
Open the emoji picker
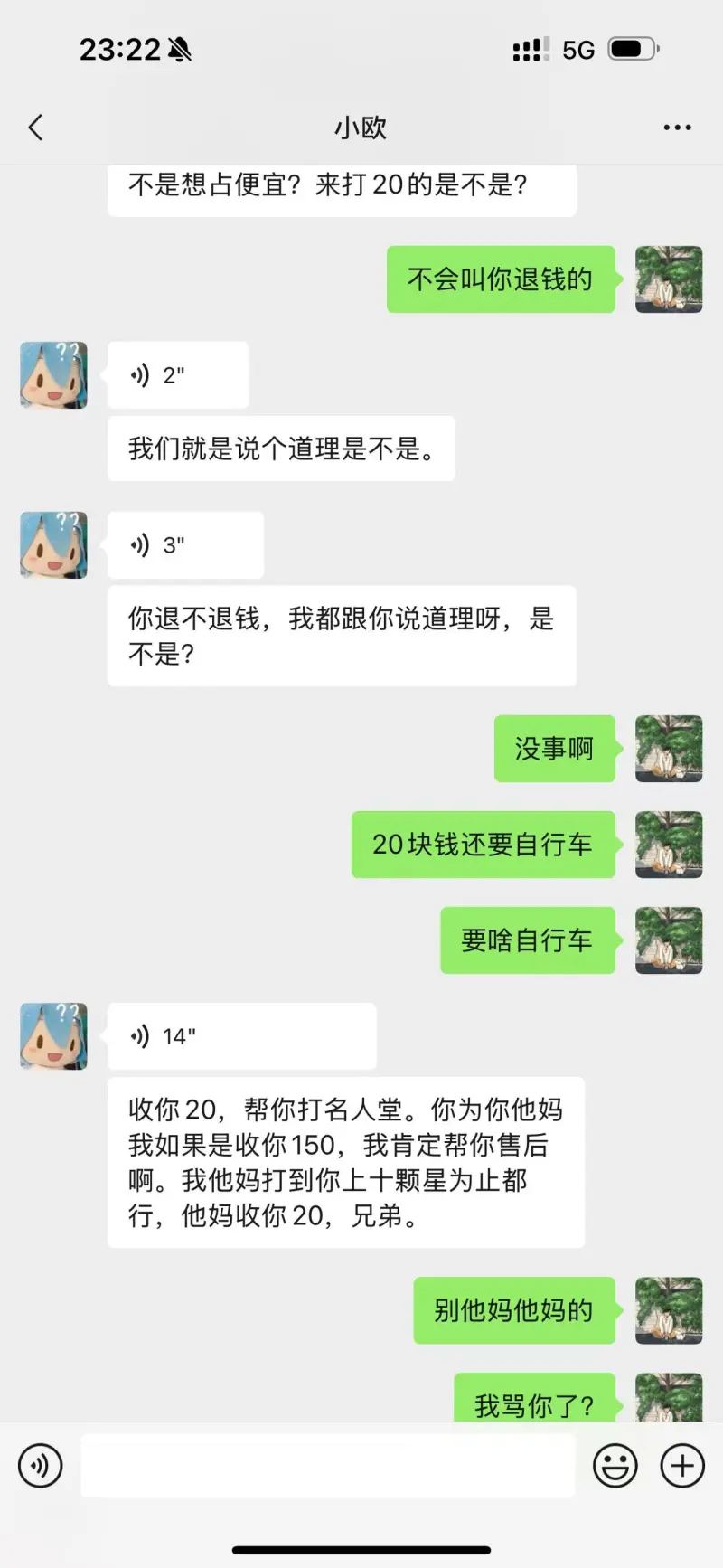pos(615,1466)
